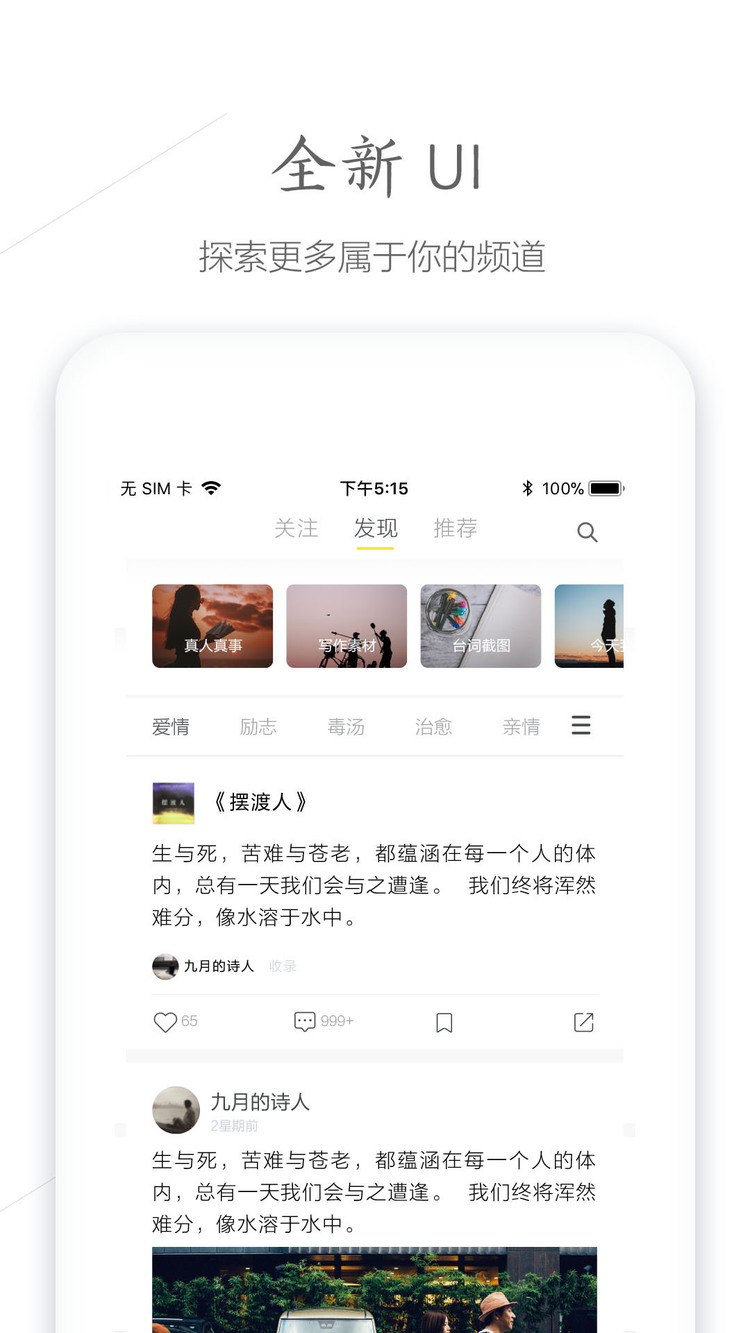
Task: Switch to the 推荐 tab
Action: point(455,529)
